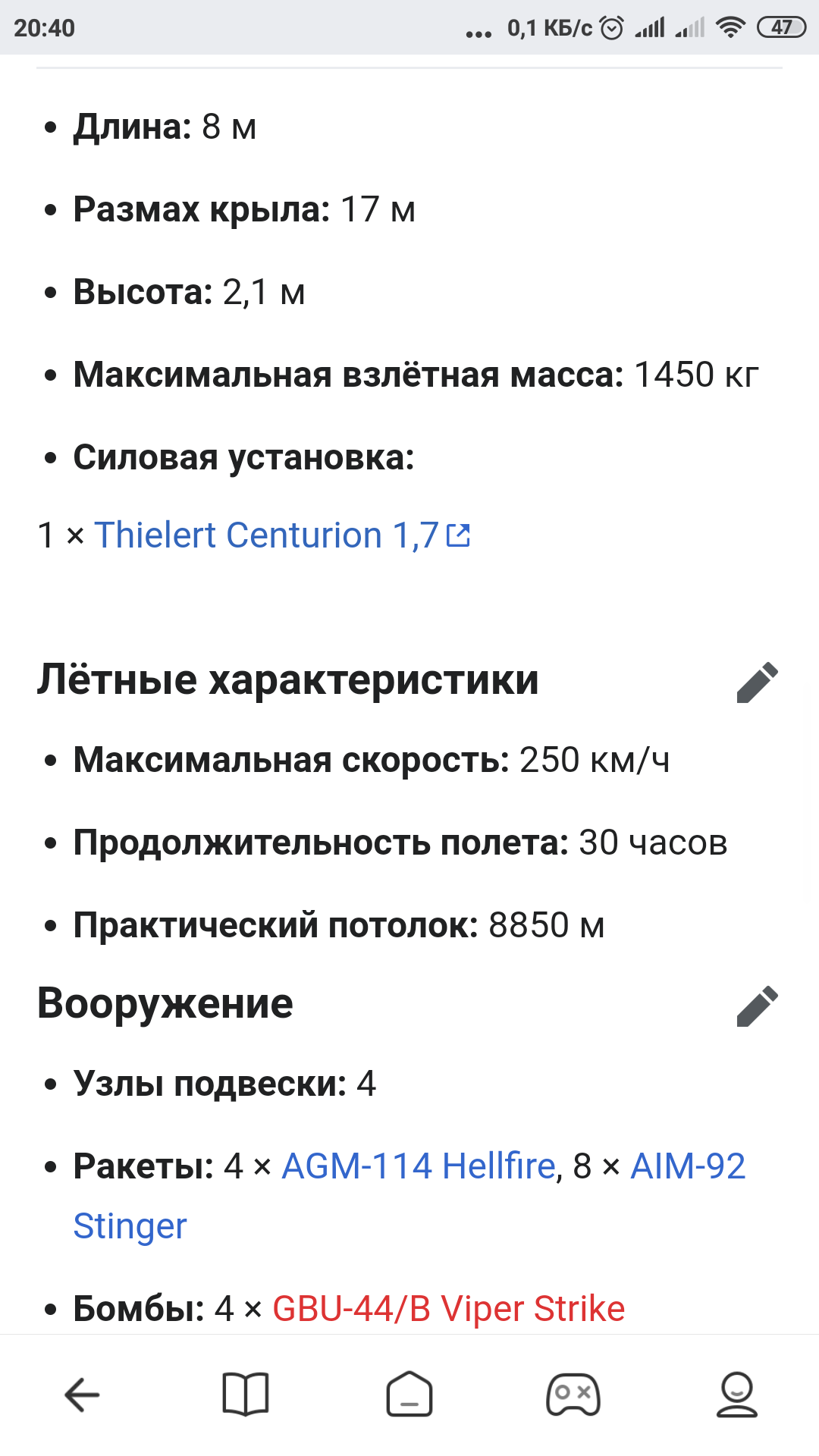
Task: Go to the home screen icon
Action: 409,1394
